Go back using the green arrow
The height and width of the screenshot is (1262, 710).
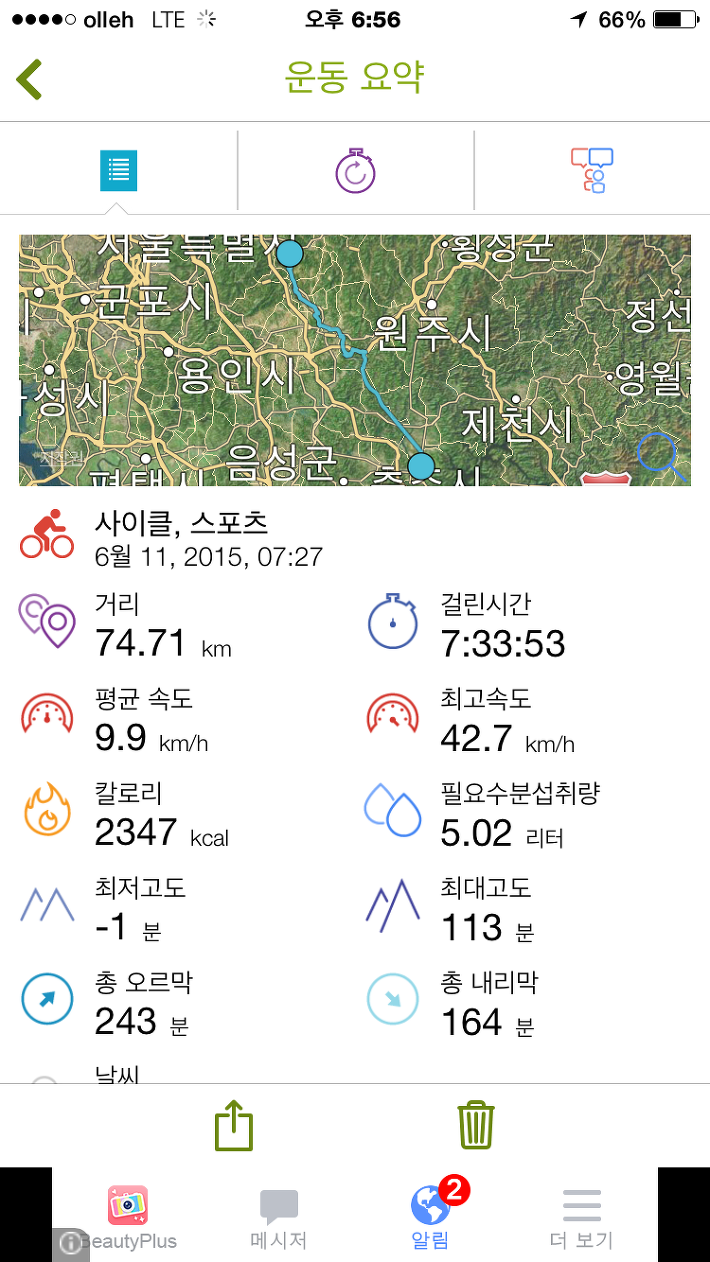point(29,78)
